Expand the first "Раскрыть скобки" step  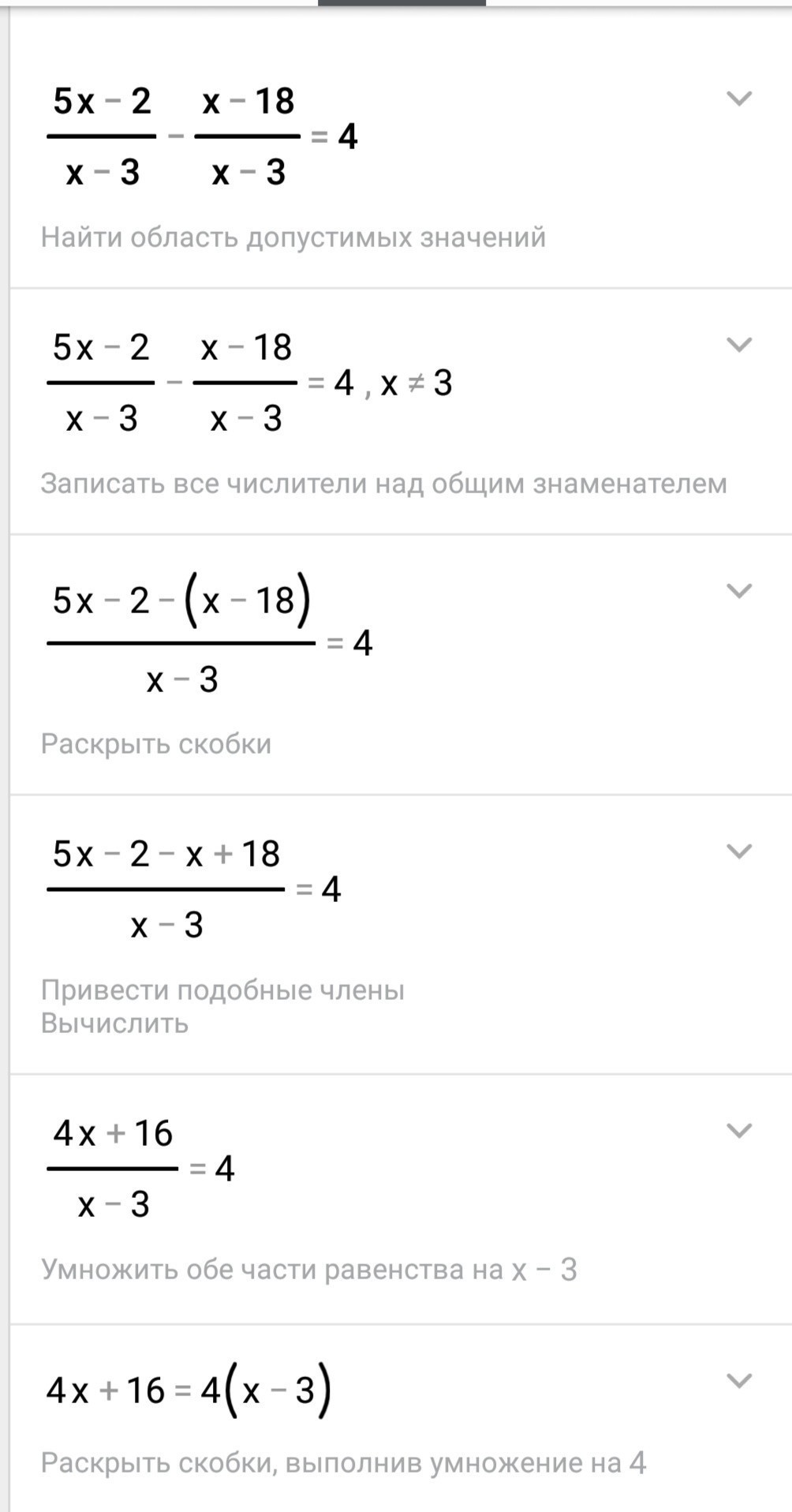point(738,591)
